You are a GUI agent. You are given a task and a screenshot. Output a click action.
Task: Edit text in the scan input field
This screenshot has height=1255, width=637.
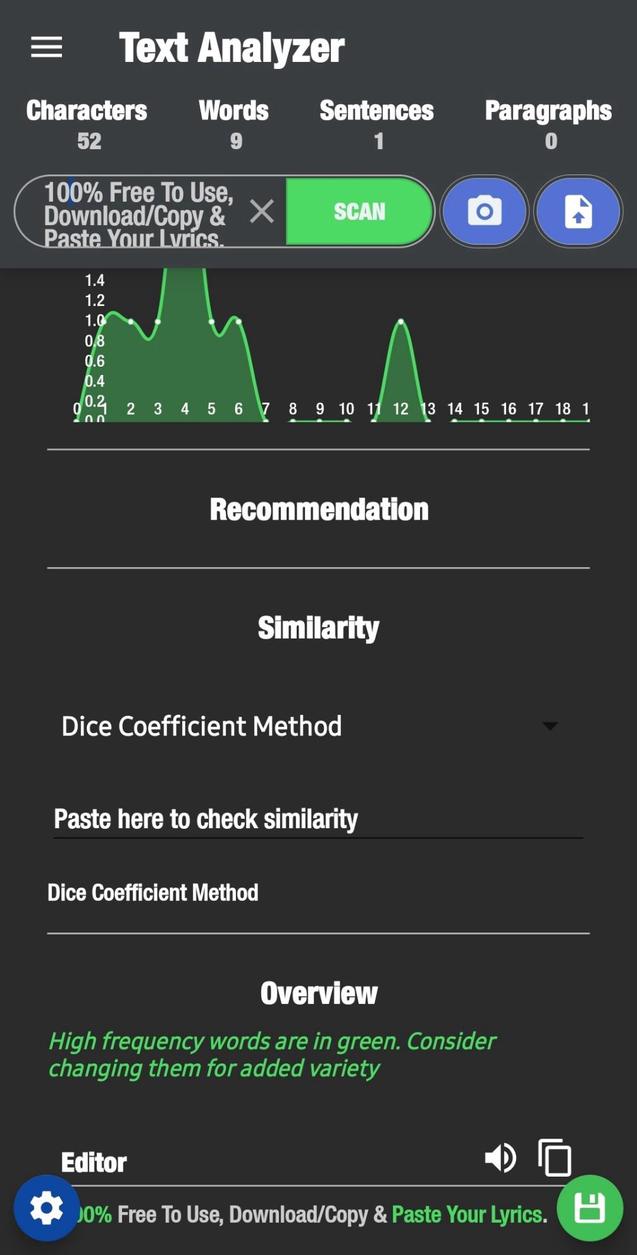[x=140, y=213]
